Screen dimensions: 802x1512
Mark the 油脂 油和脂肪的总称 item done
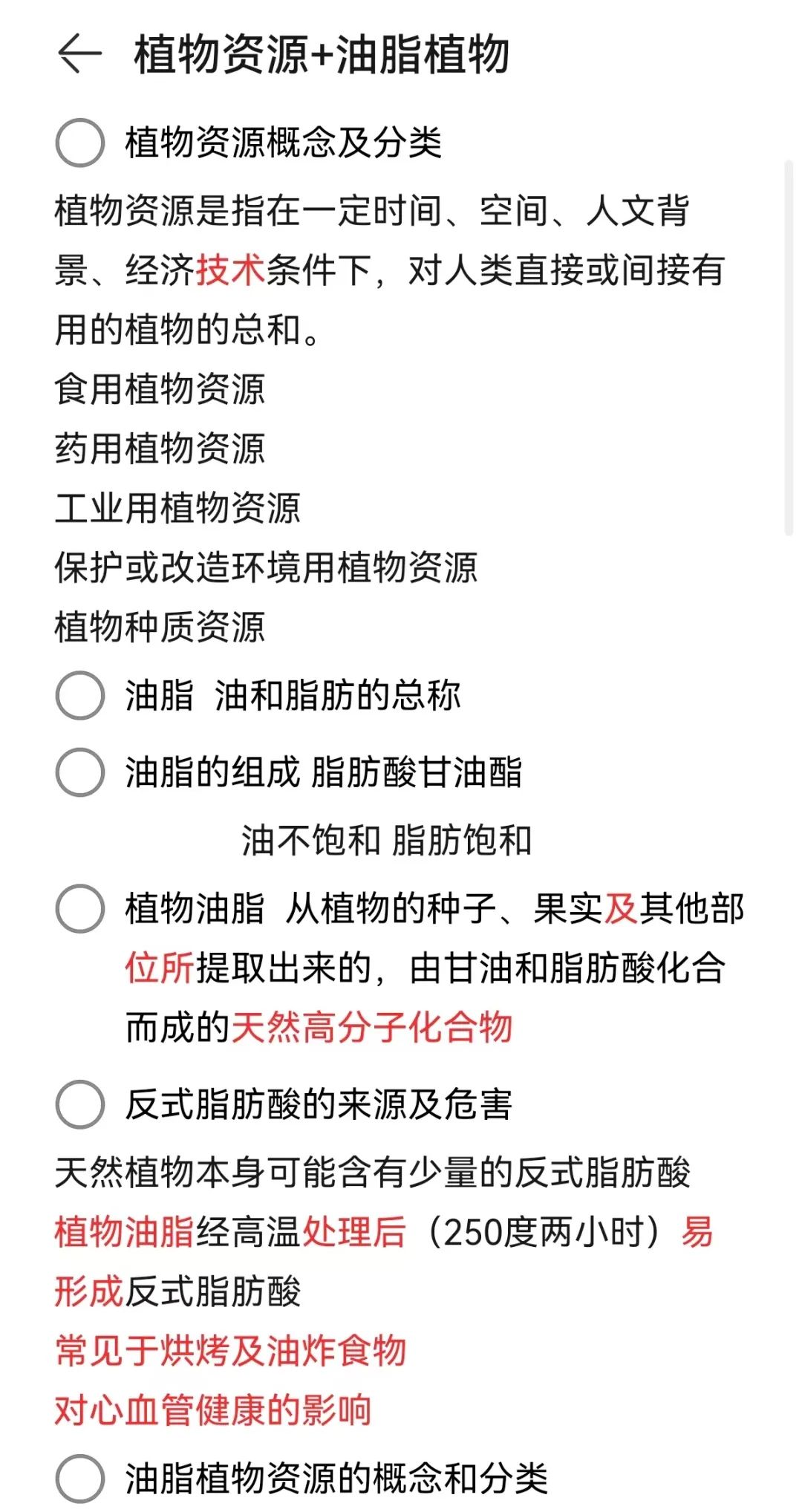pos(79,696)
